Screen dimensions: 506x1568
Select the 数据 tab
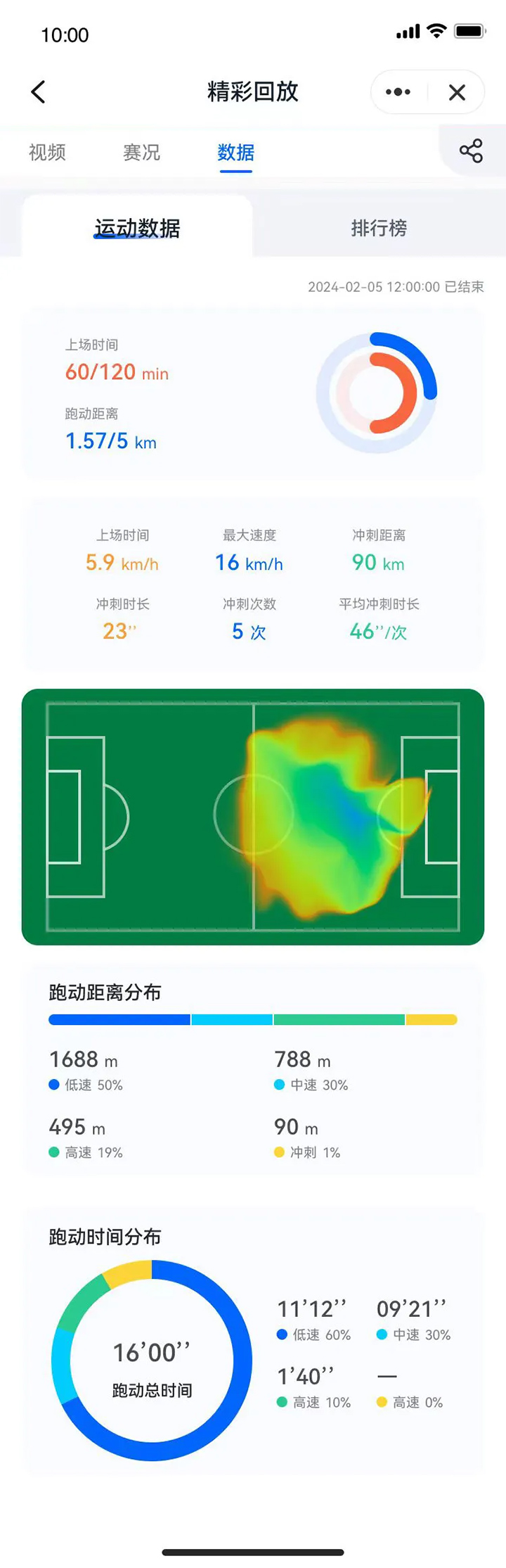point(235,152)
